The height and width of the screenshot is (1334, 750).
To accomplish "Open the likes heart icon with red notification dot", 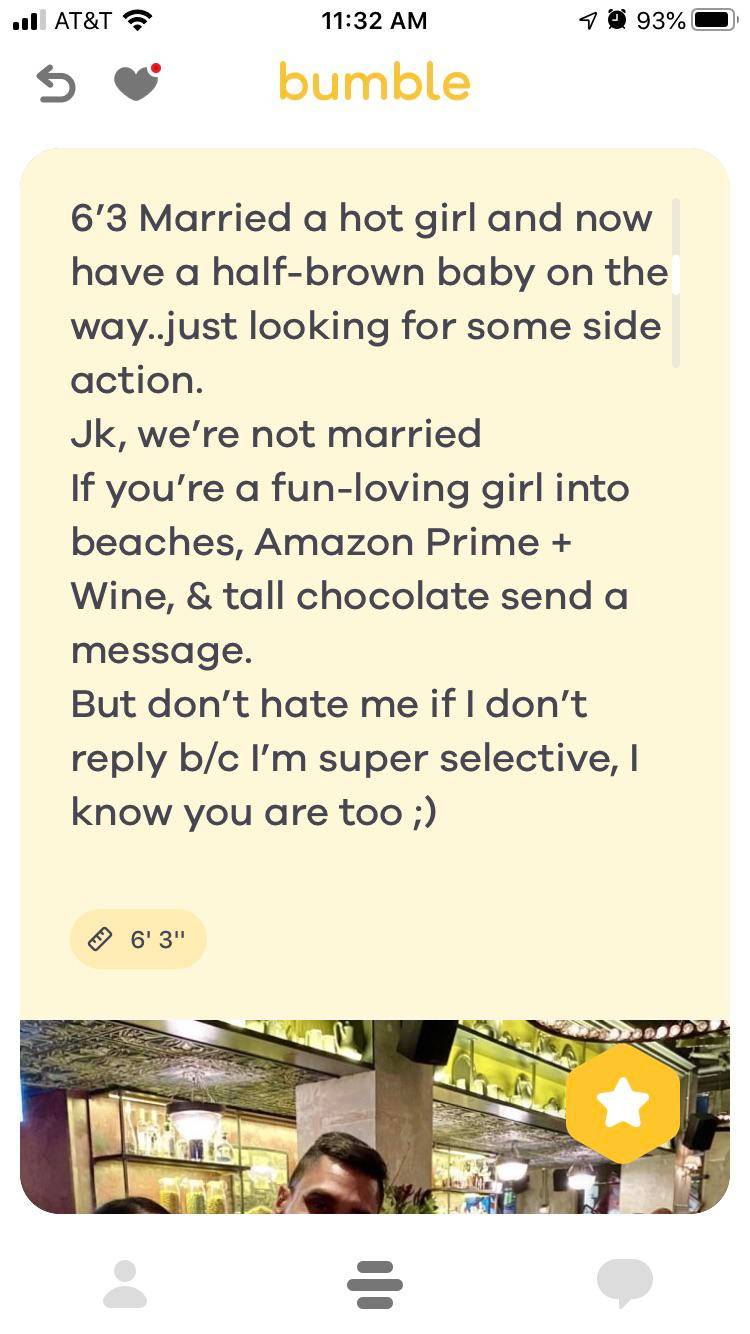I will pyautogui.click(x=135, y=85).
